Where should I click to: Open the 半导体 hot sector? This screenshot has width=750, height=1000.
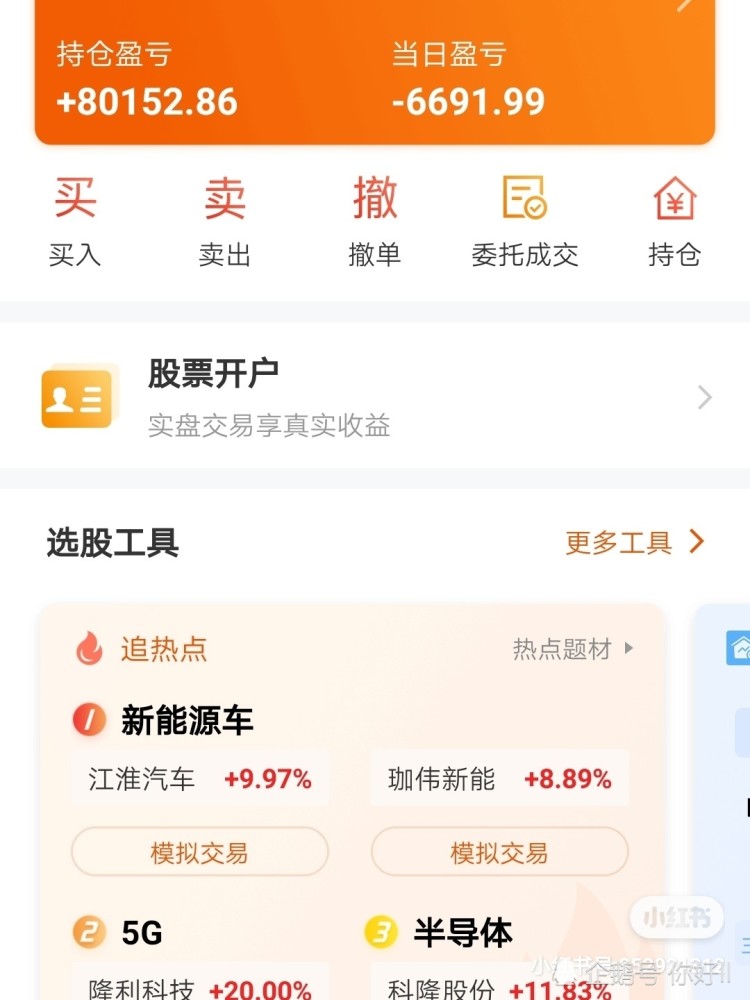[462, 933]
